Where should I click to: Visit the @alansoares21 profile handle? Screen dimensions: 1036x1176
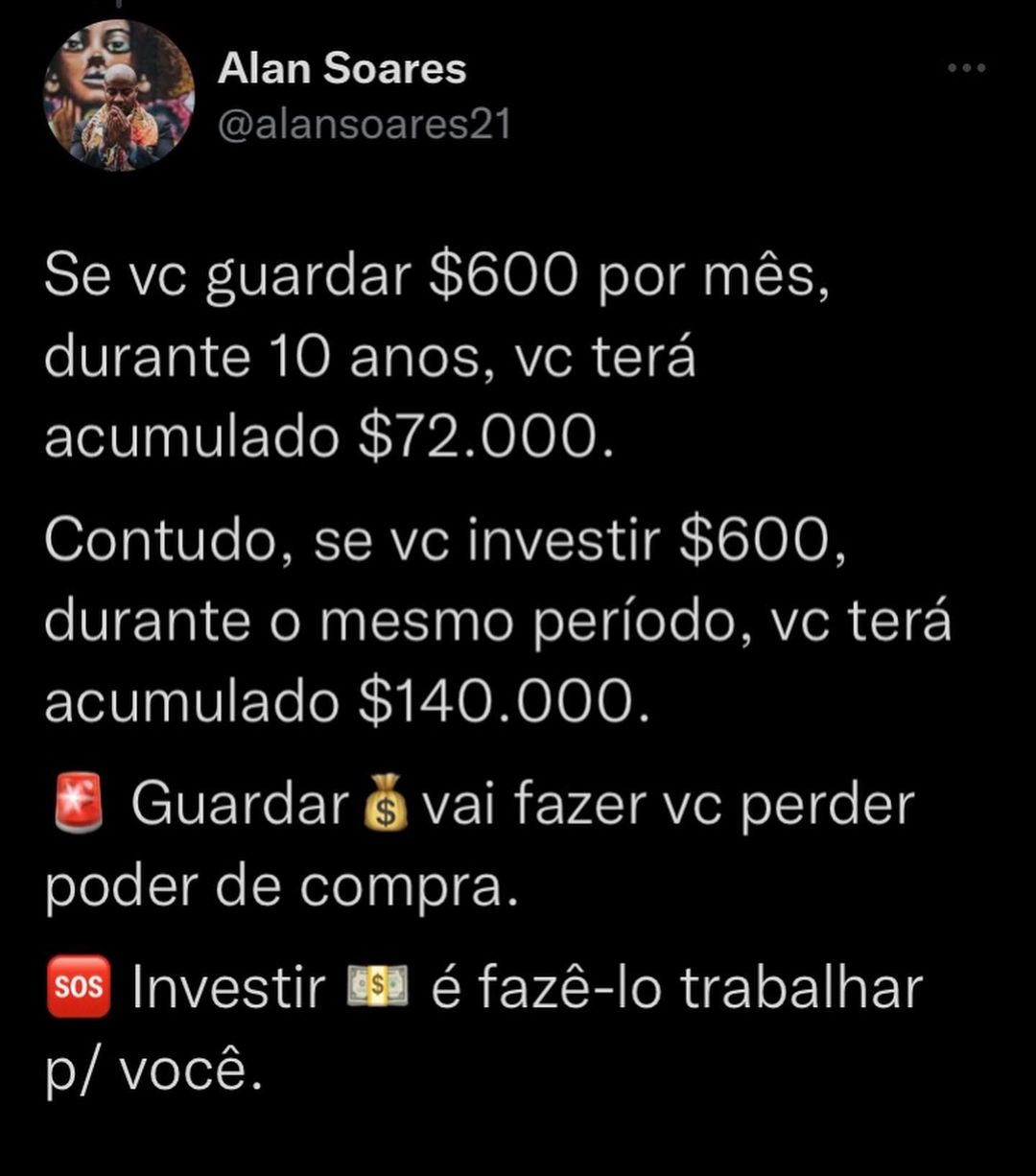coord(365,125)
